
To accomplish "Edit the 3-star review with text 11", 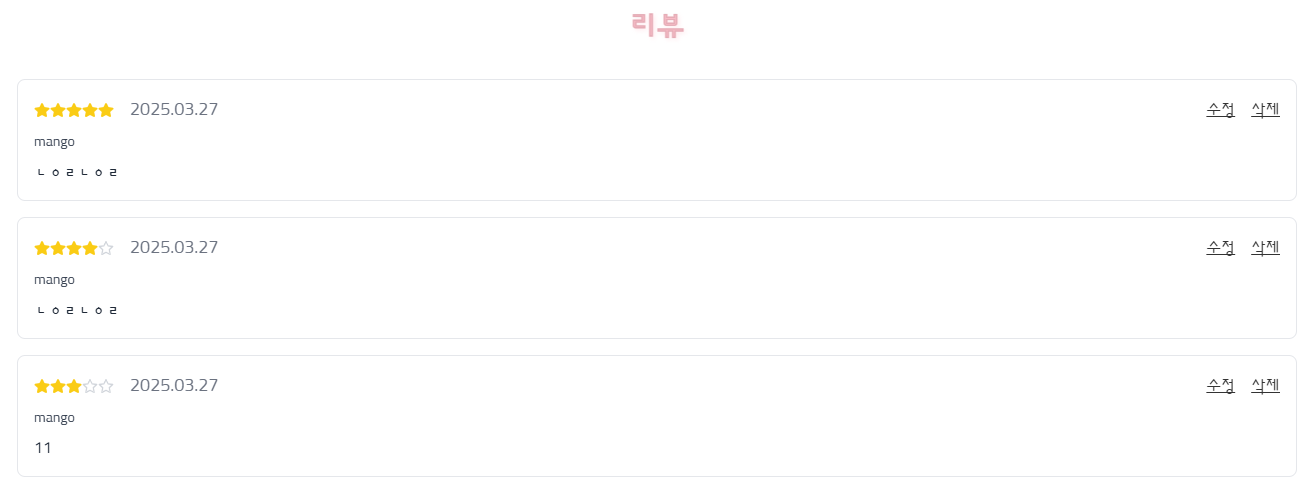I will click(1220, 385).
